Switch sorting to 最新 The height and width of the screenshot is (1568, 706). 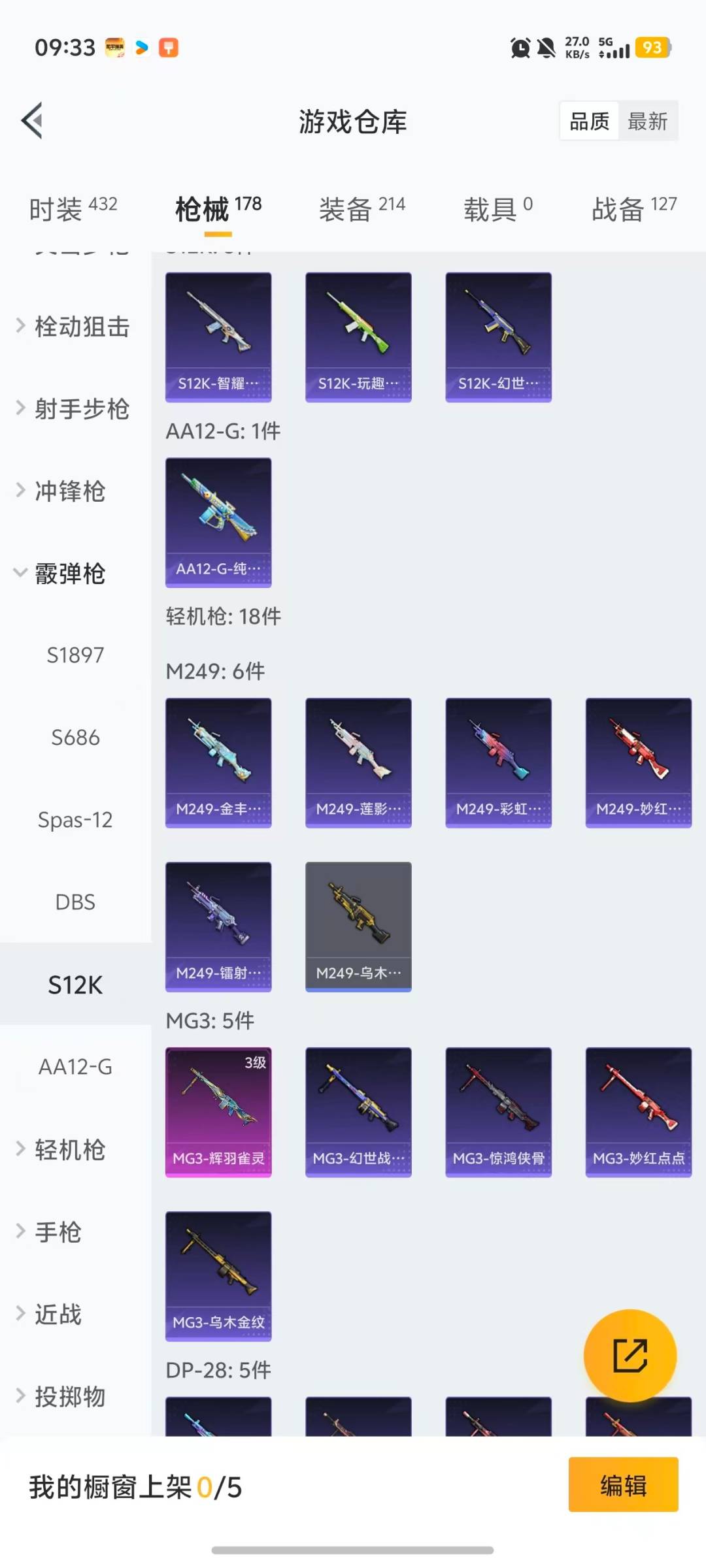click(x=648, y=122)
